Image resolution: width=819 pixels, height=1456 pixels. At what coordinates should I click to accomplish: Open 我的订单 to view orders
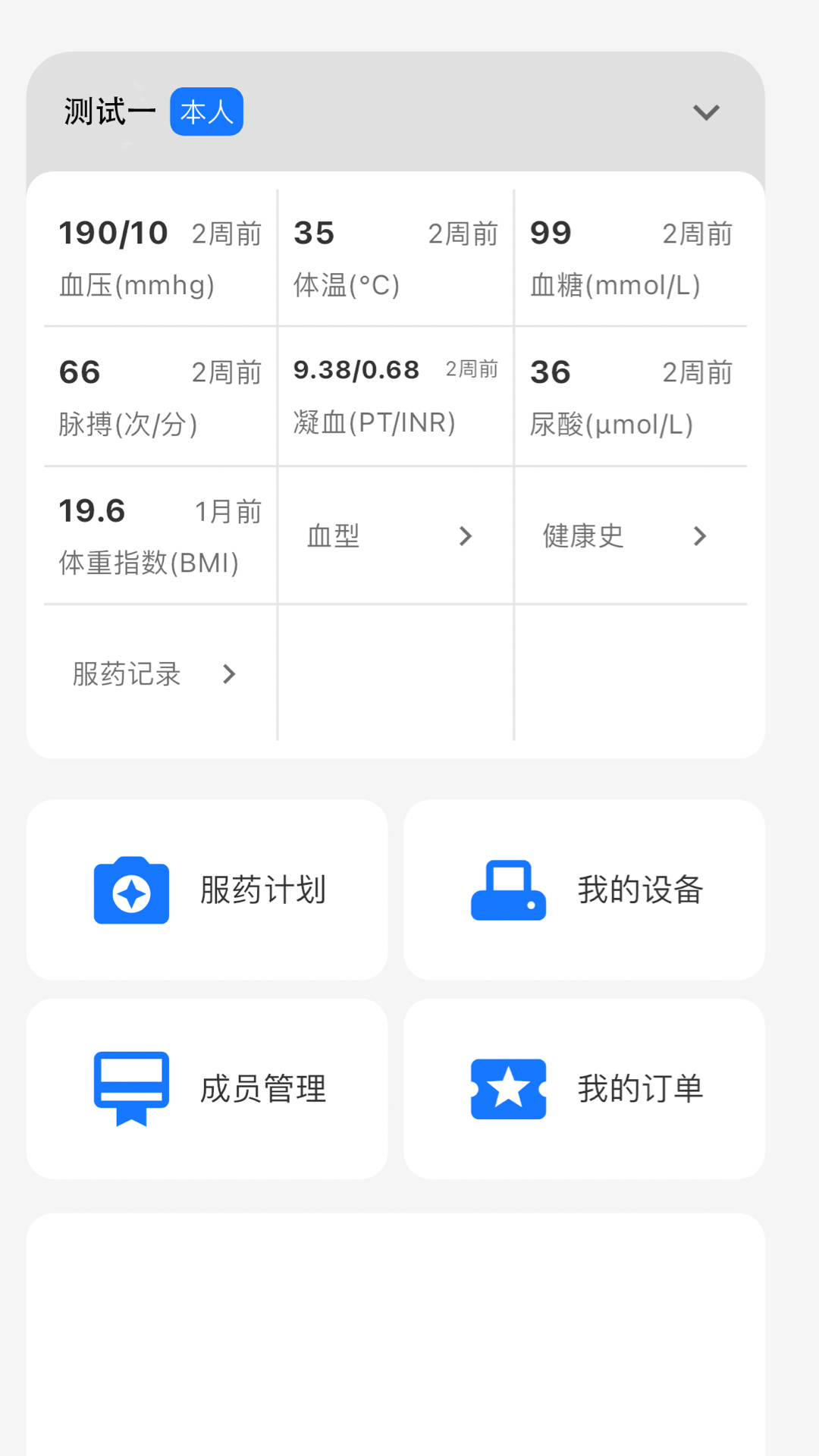(x=639, y=1087)
